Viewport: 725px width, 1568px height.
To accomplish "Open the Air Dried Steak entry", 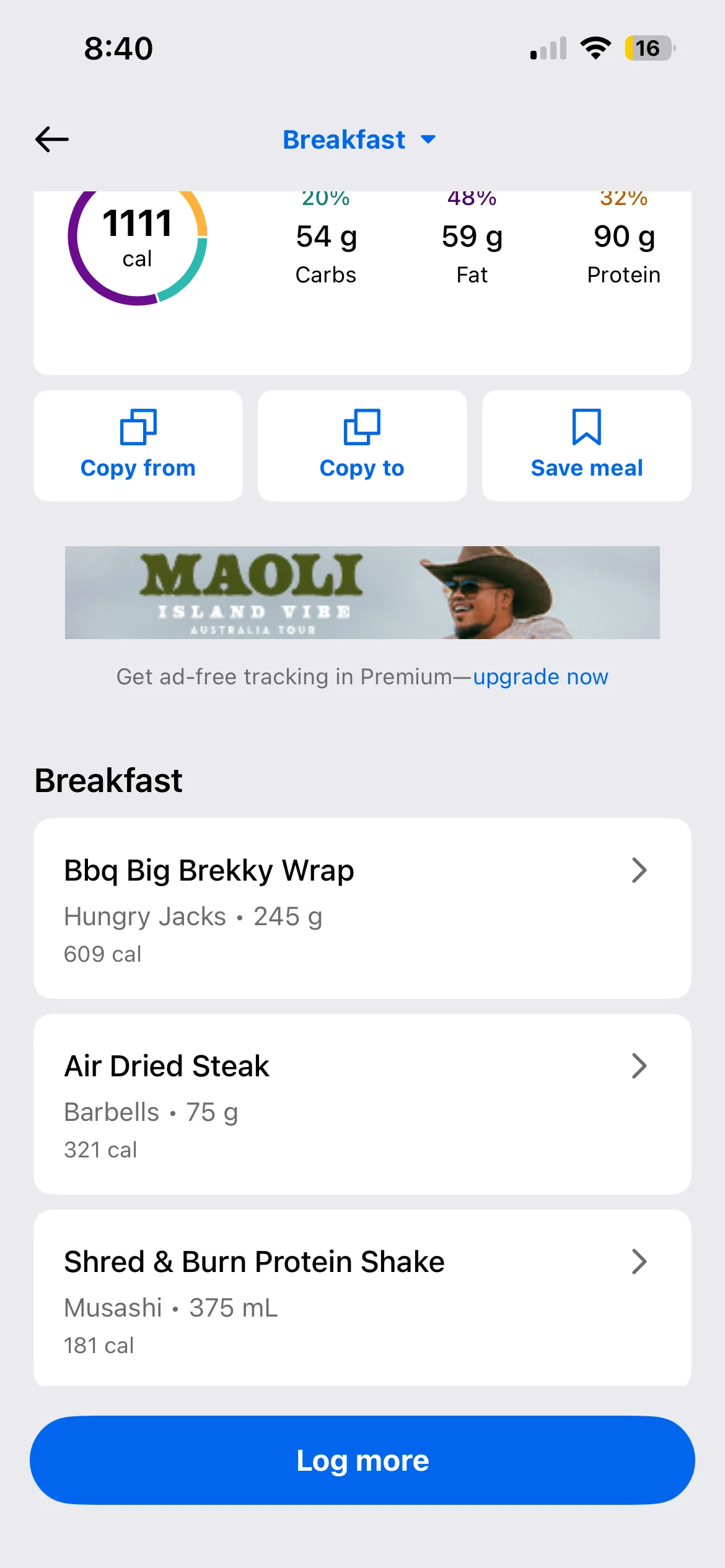I will (x=362, y=1104).
